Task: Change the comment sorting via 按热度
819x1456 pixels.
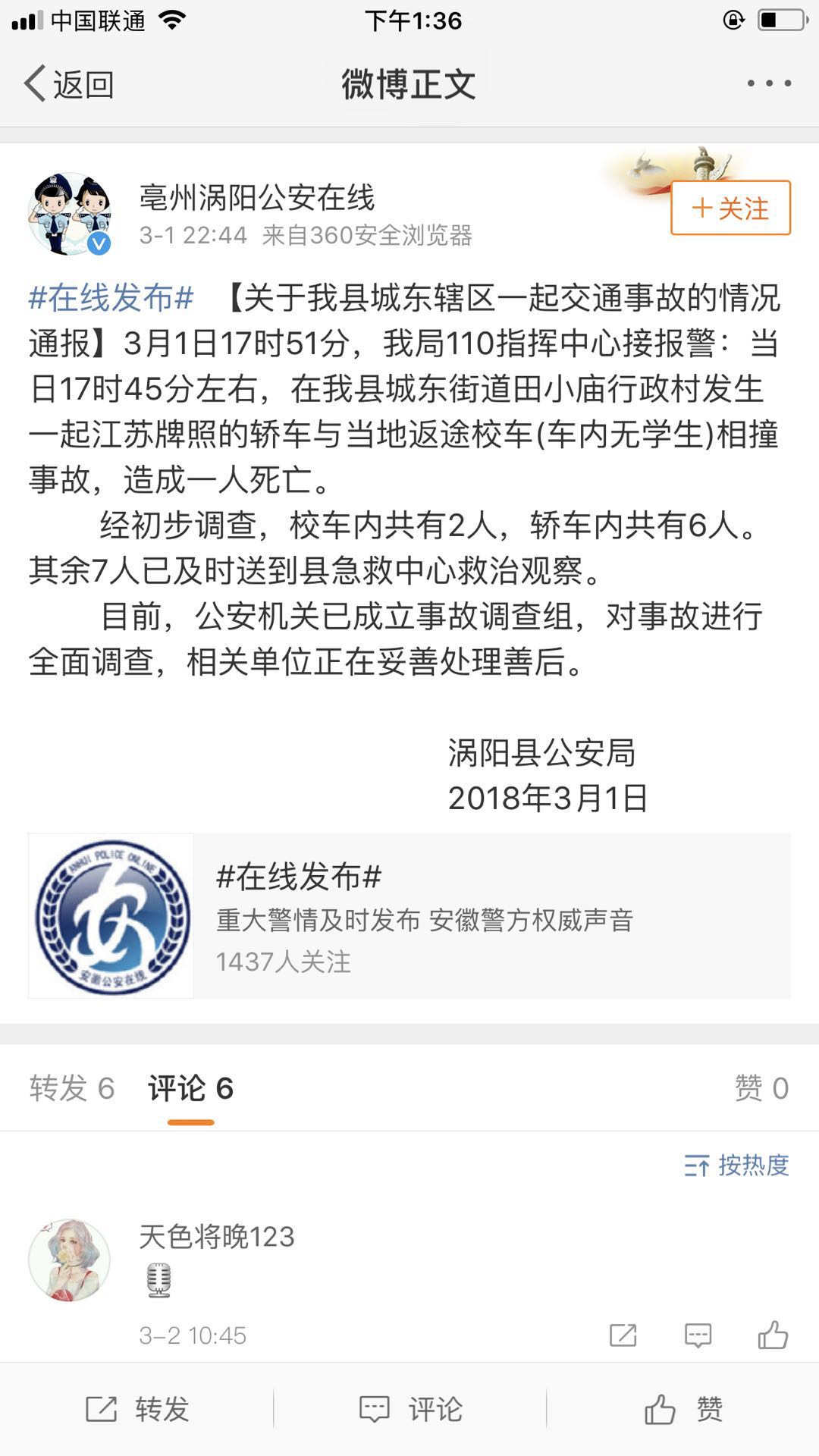Action: tap(736, 1165)
